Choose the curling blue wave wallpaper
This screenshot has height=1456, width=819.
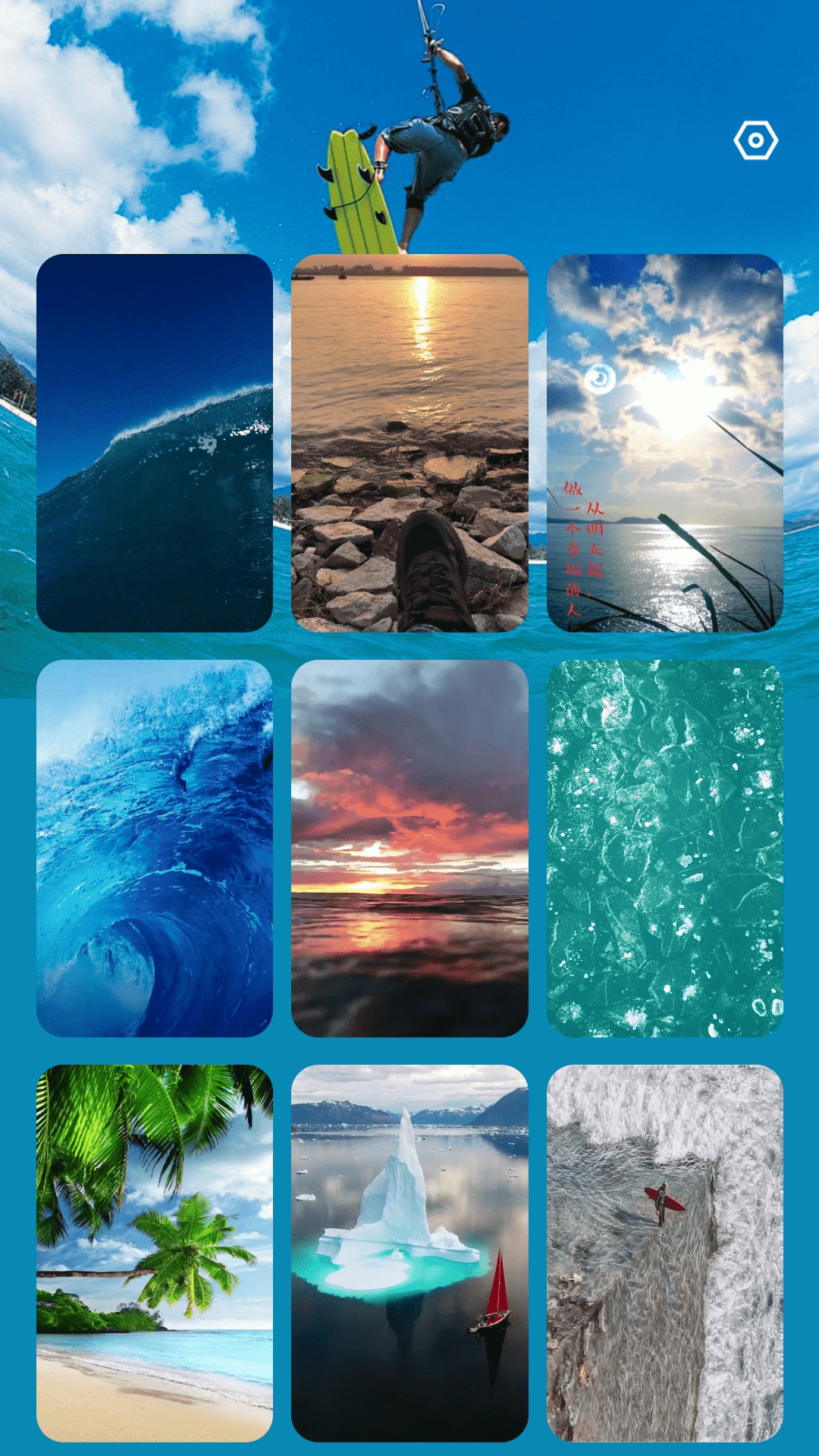point(155,848)
